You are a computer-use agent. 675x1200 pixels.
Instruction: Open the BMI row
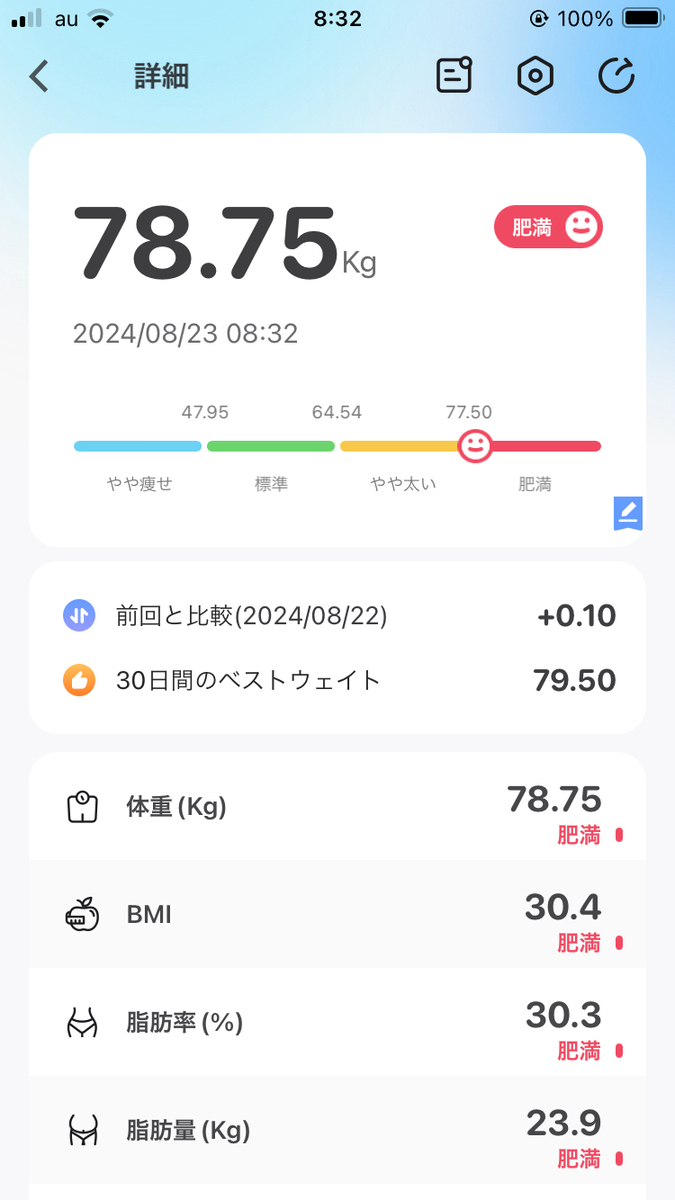click(x=337, y=915)
